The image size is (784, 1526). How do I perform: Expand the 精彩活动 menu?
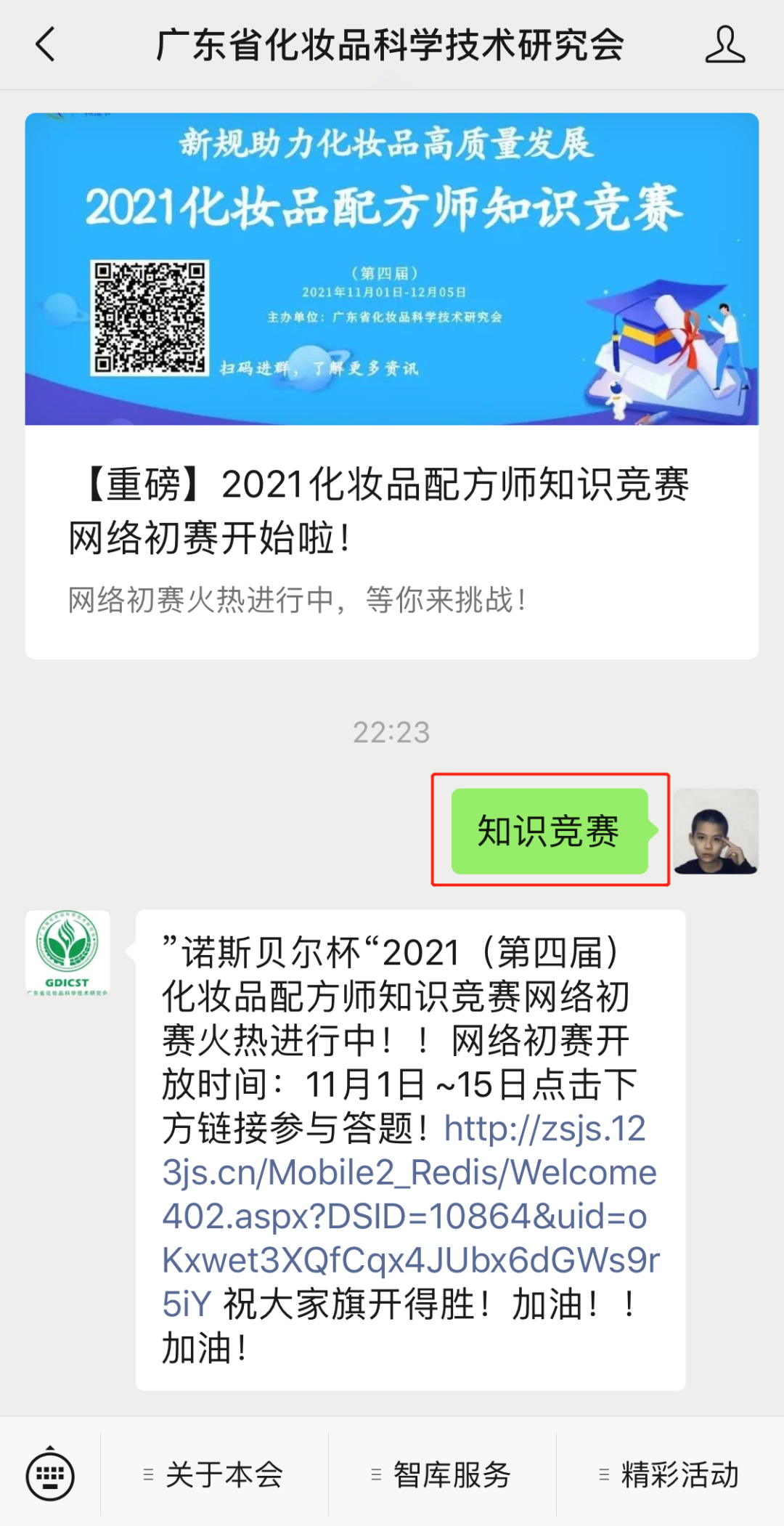[669, 1474]
